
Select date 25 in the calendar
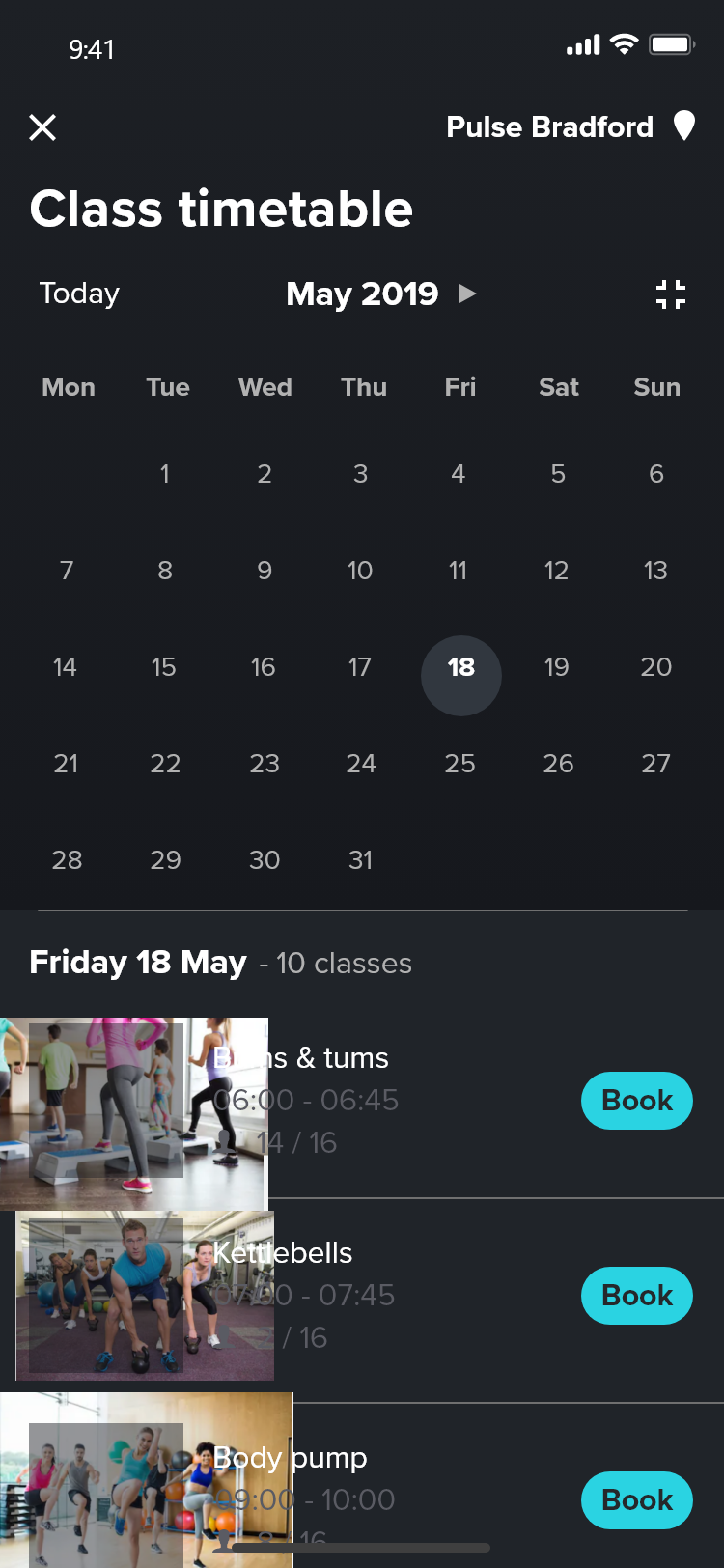(x=459, y=764)
